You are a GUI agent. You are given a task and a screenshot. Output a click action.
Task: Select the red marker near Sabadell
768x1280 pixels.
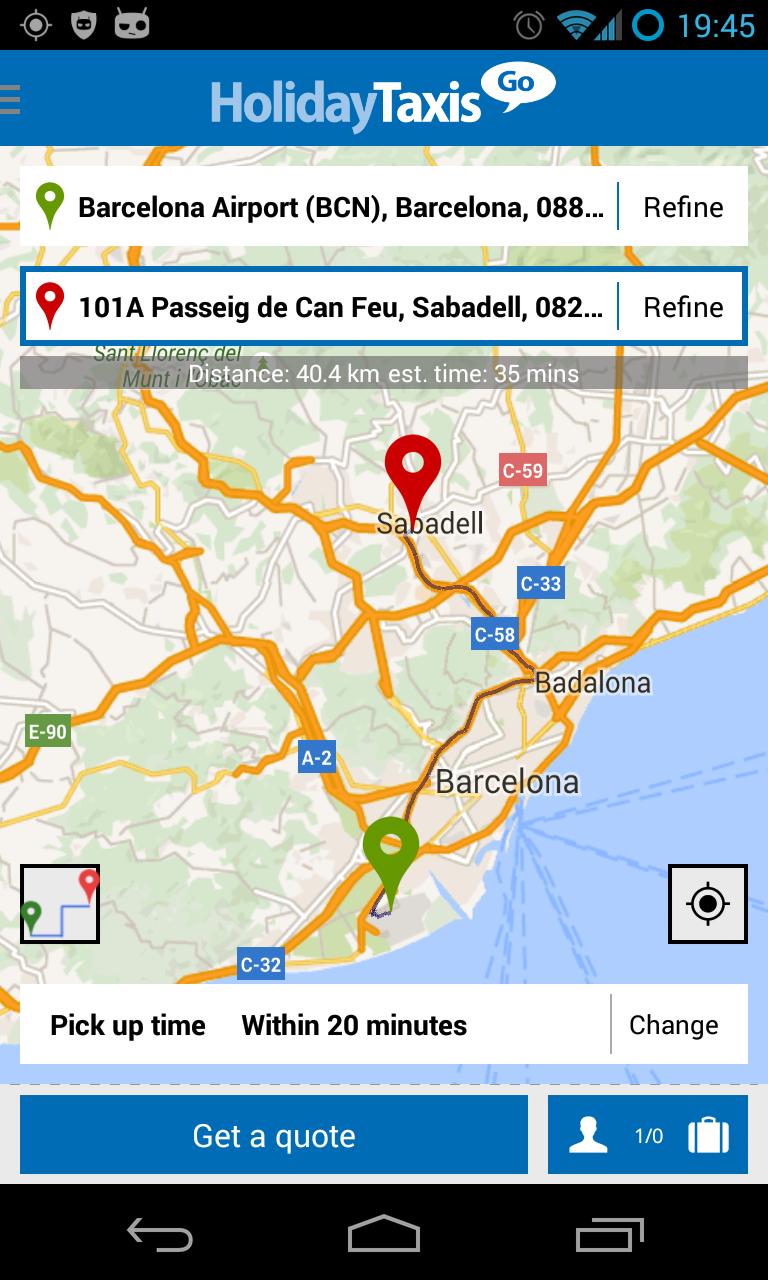(x=413, y=468)
